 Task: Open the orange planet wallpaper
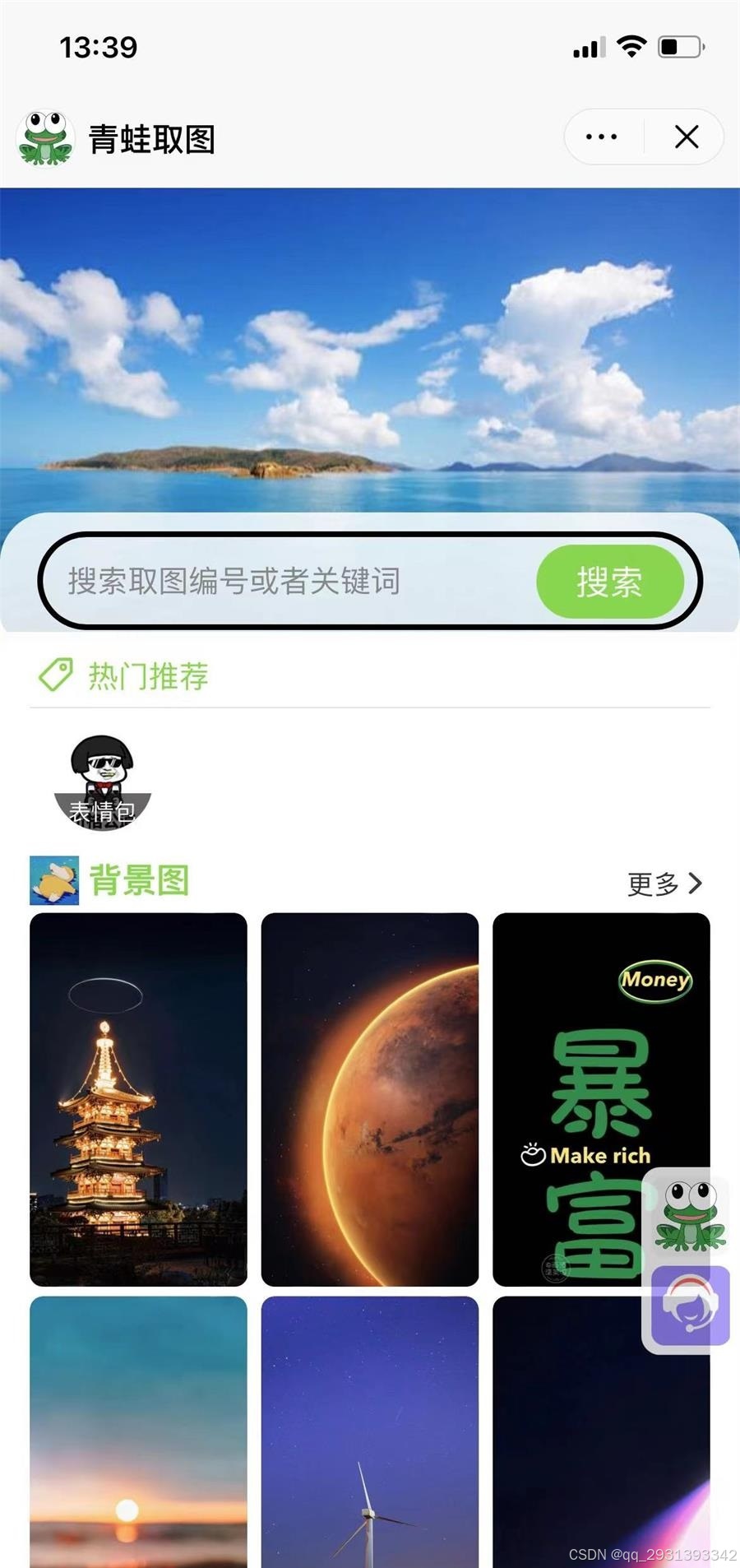point(369,1098)
